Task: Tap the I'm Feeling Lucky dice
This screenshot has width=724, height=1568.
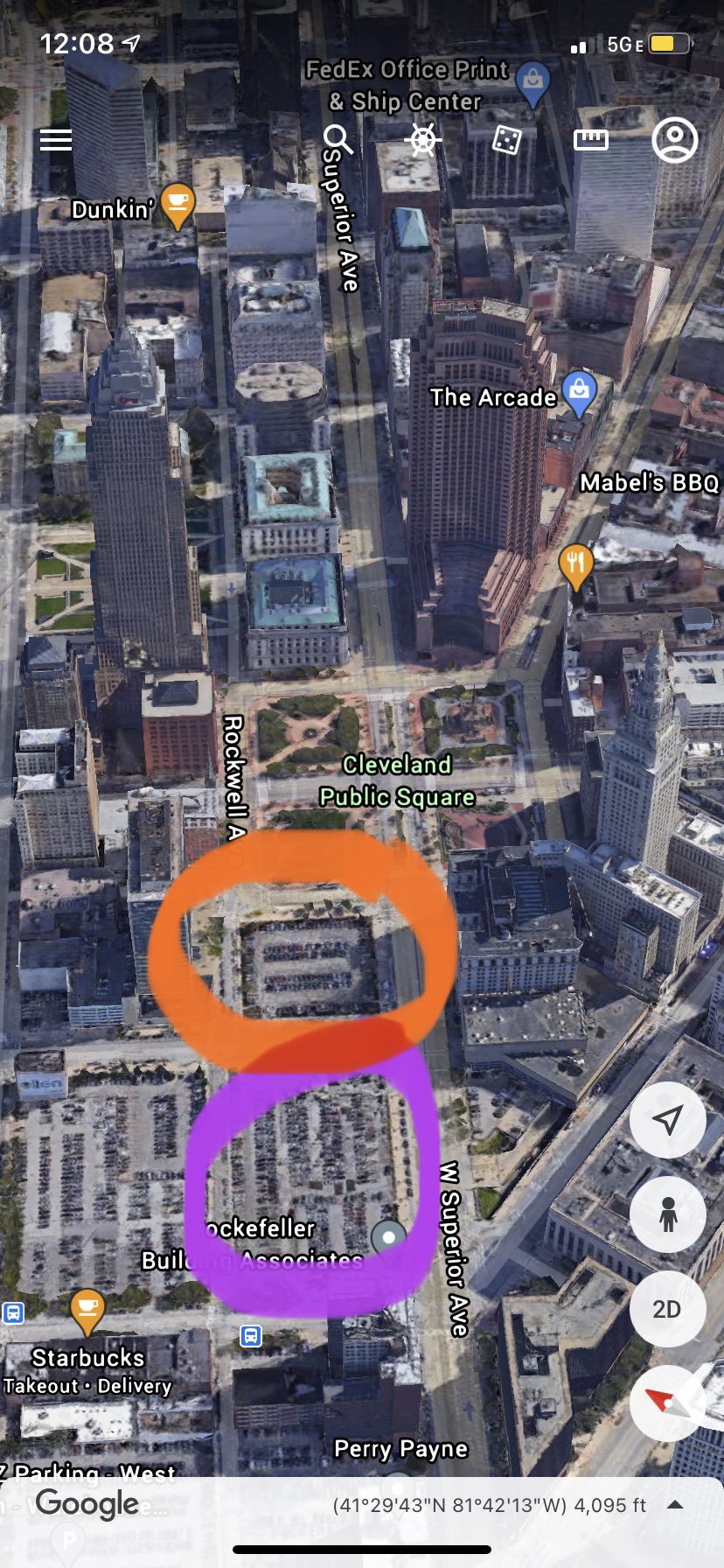Action: point(507,140)
